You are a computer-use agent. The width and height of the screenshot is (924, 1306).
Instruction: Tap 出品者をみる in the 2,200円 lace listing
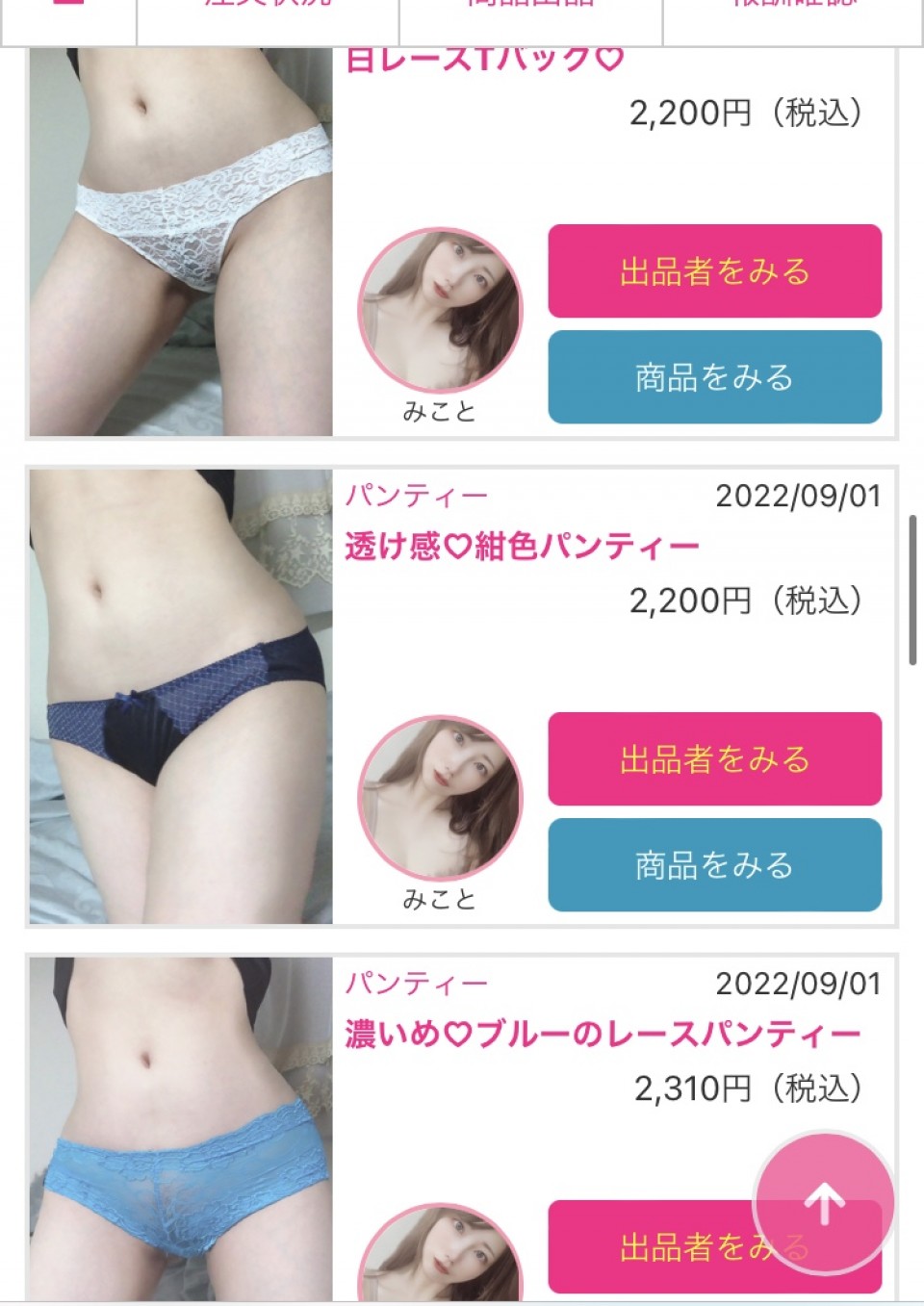pos(714,270)
